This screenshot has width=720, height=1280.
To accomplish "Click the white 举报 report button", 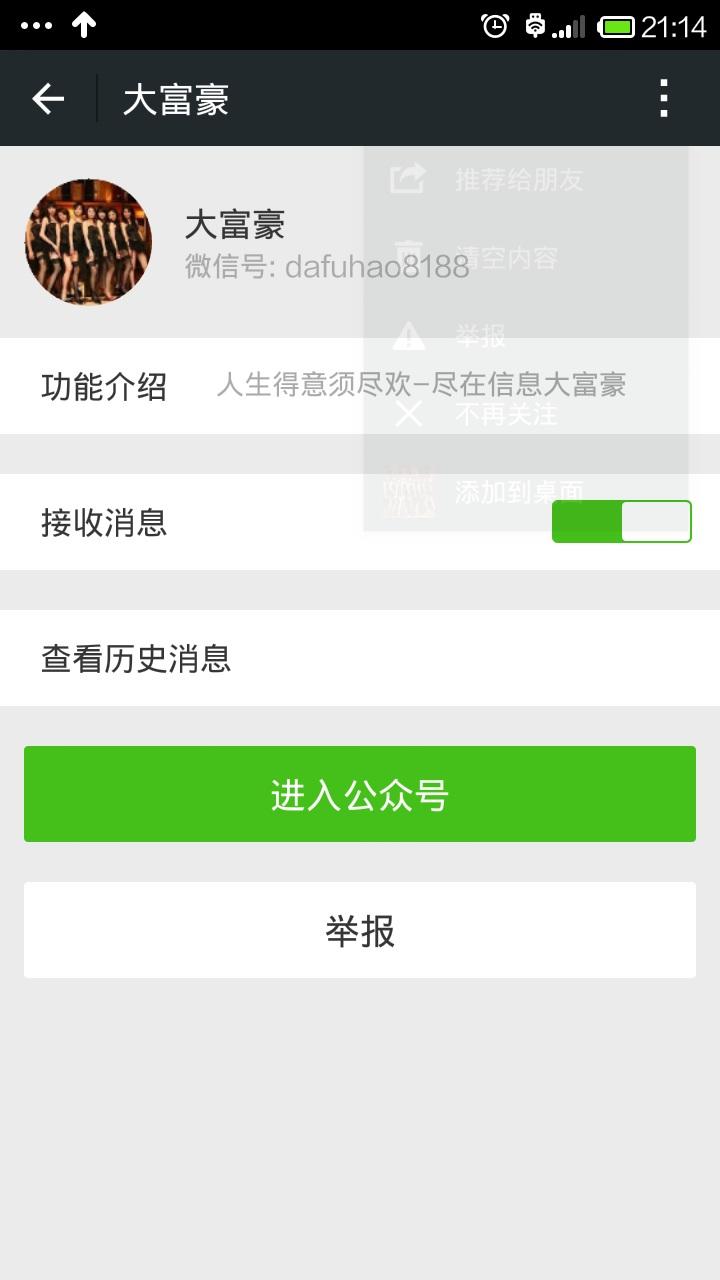I will coord(359,929).
